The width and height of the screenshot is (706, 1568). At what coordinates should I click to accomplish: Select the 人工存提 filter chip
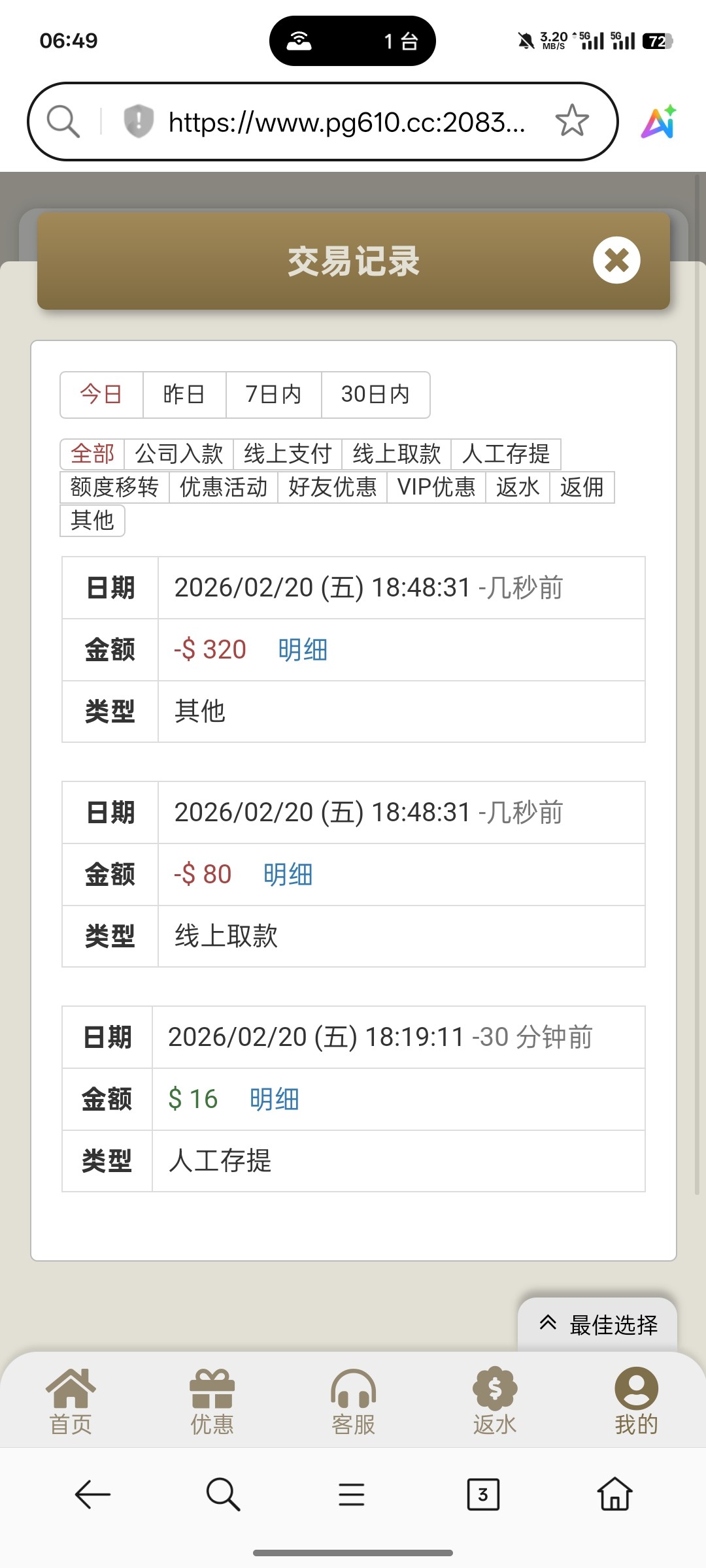point(506,454)
